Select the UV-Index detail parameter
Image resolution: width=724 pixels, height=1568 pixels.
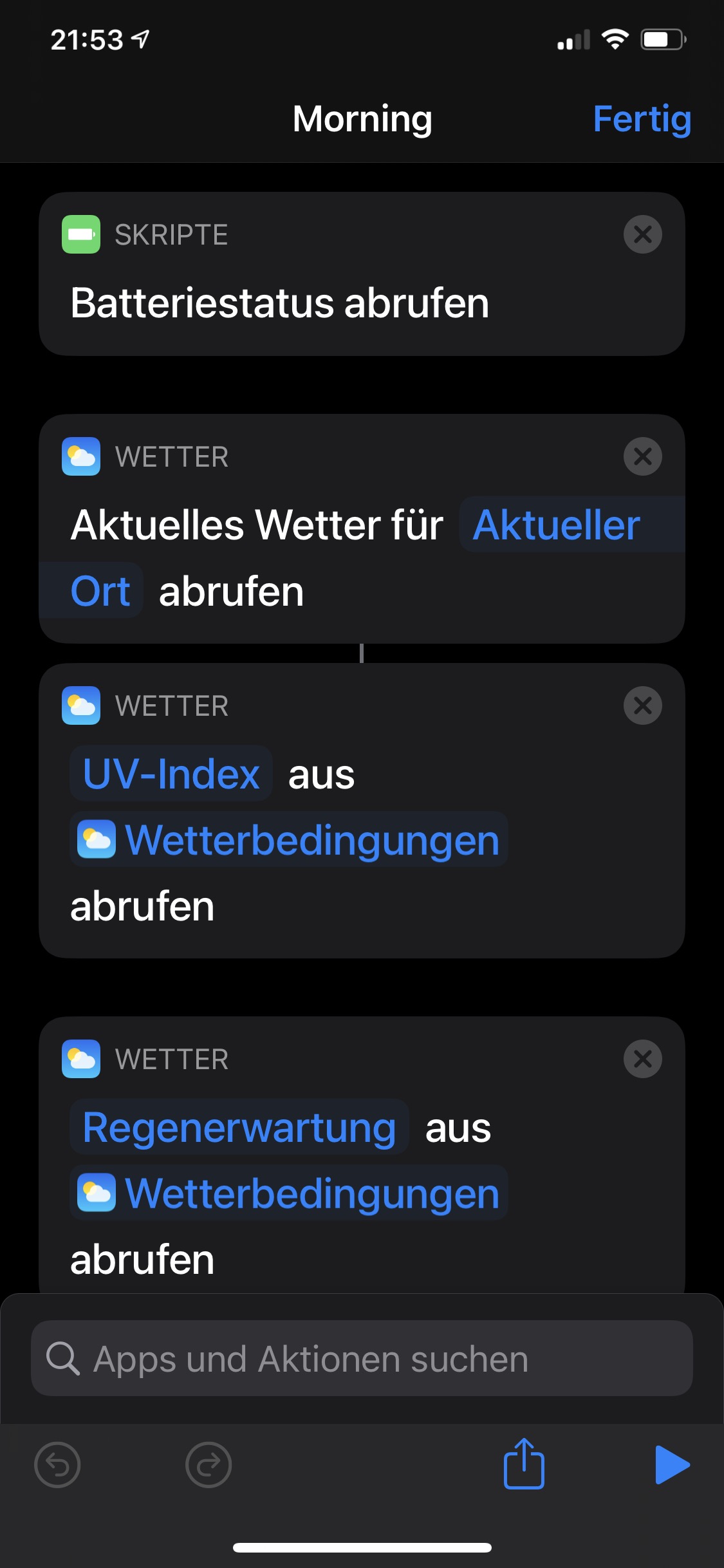click(171, 774)
